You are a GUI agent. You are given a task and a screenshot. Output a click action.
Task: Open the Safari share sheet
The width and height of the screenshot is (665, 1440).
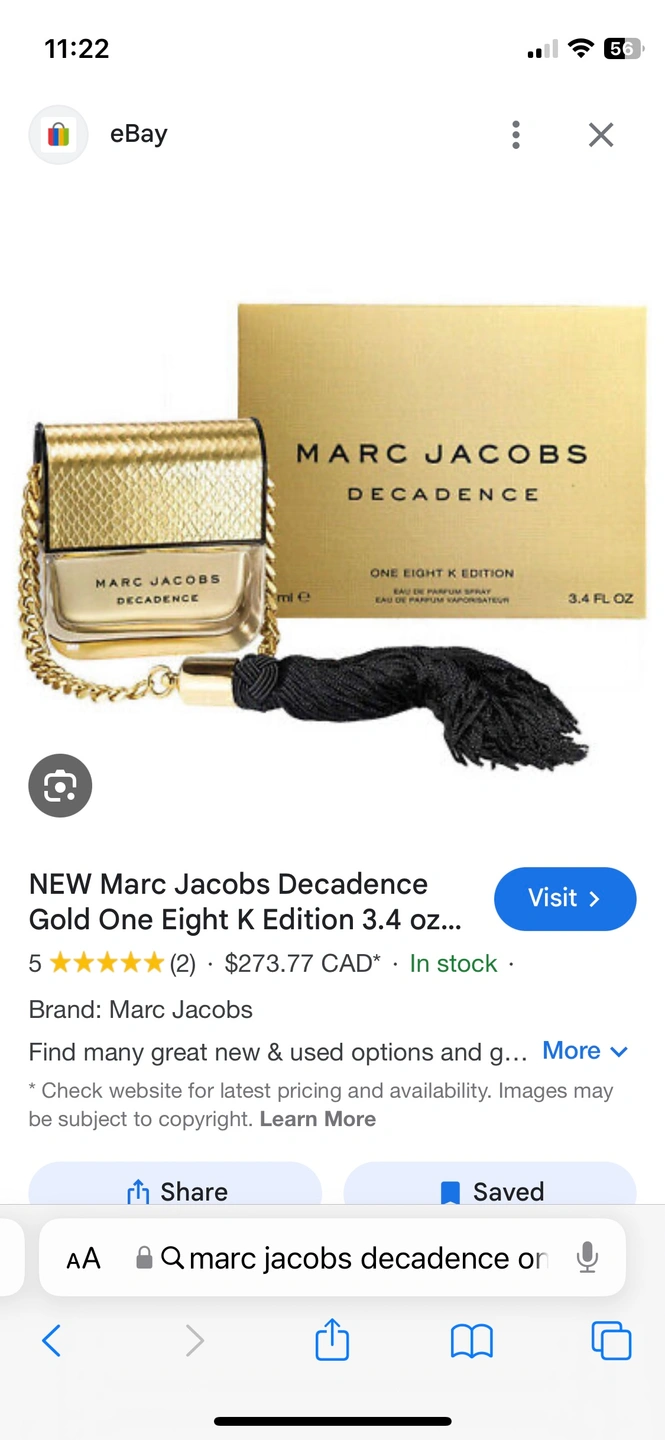[x=332, y=1340]
